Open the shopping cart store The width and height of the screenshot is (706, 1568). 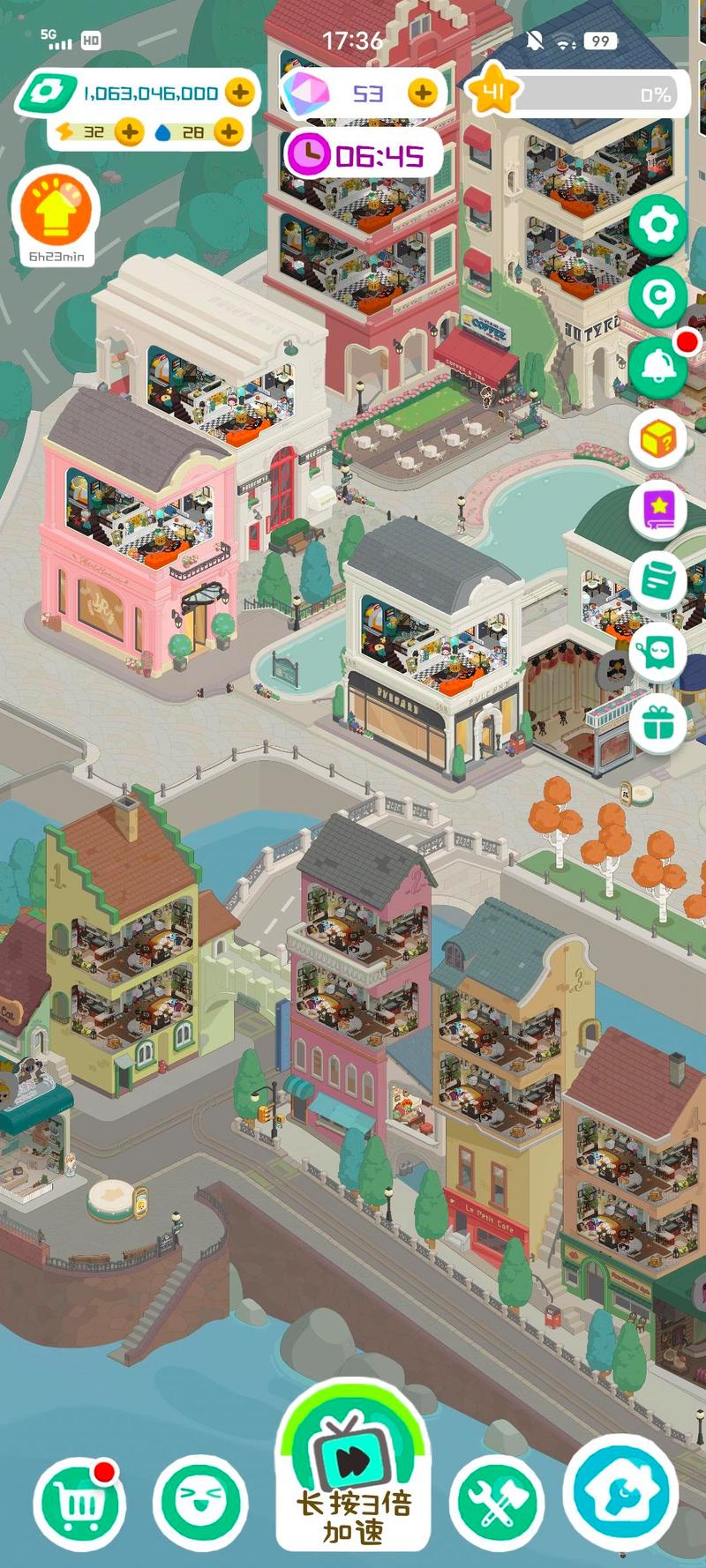tap(80, 1503)
